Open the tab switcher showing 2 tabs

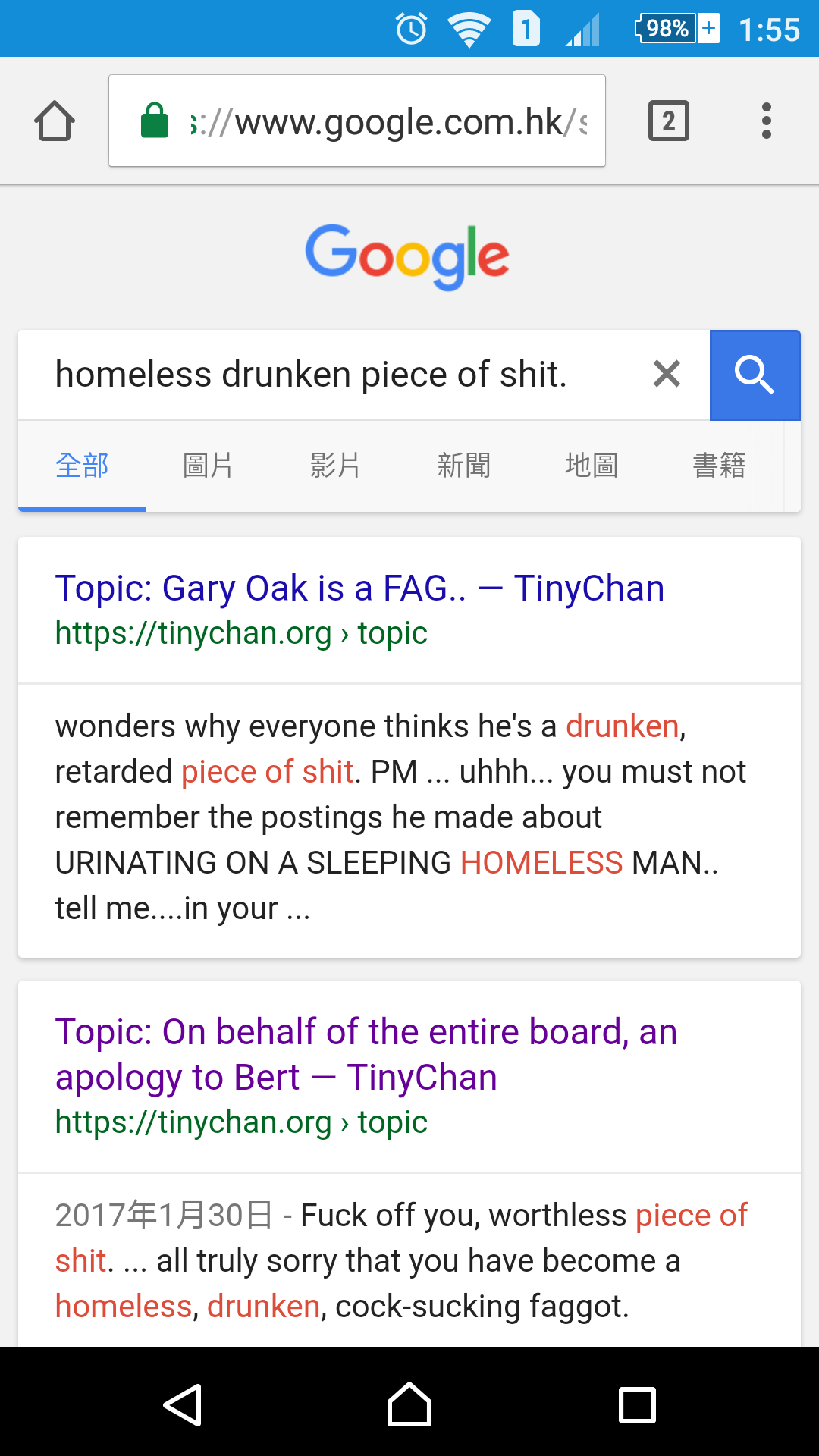(668, 121)
